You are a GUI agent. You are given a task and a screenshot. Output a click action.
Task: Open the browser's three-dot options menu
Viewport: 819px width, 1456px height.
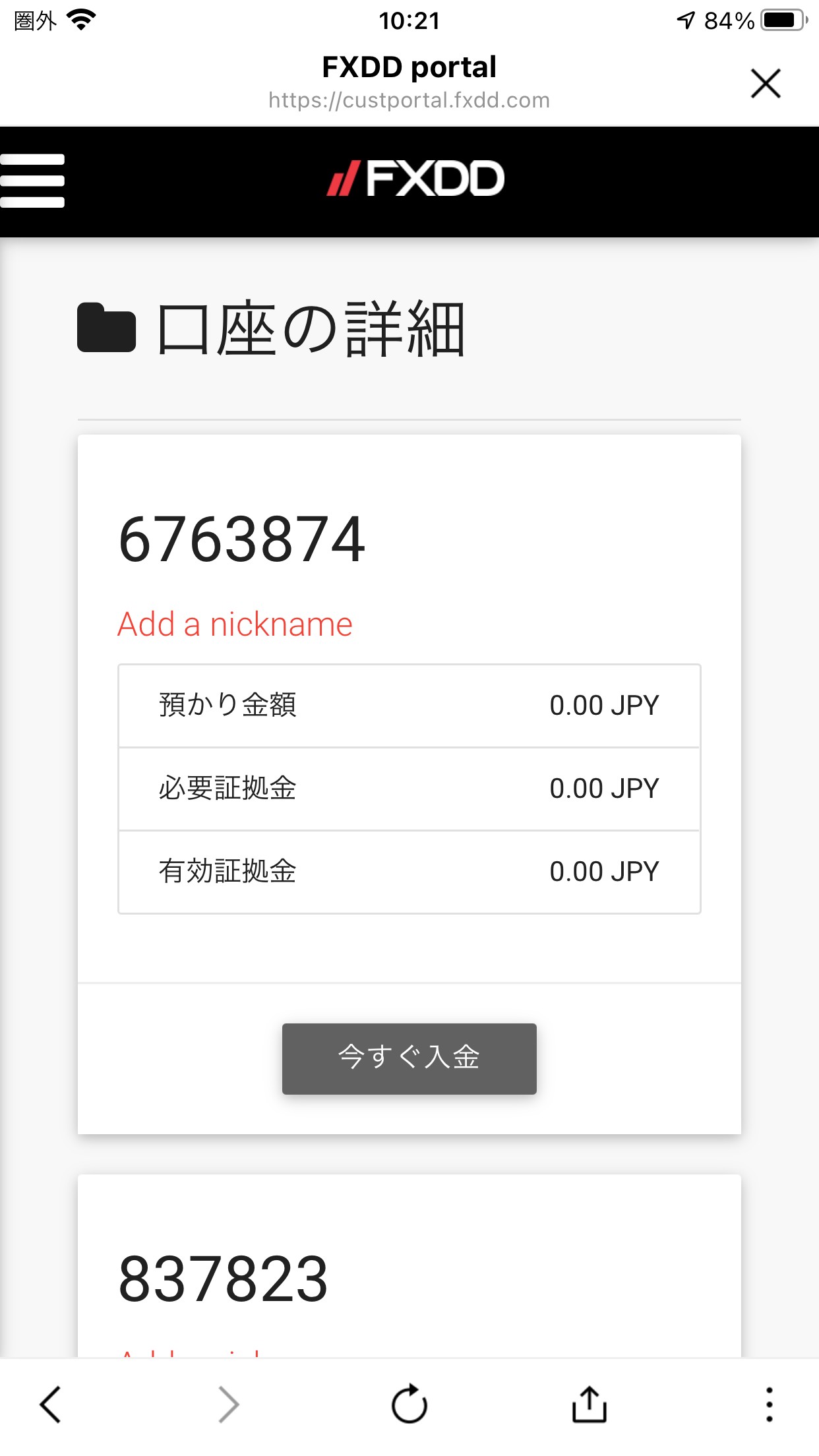[769, 1405]
